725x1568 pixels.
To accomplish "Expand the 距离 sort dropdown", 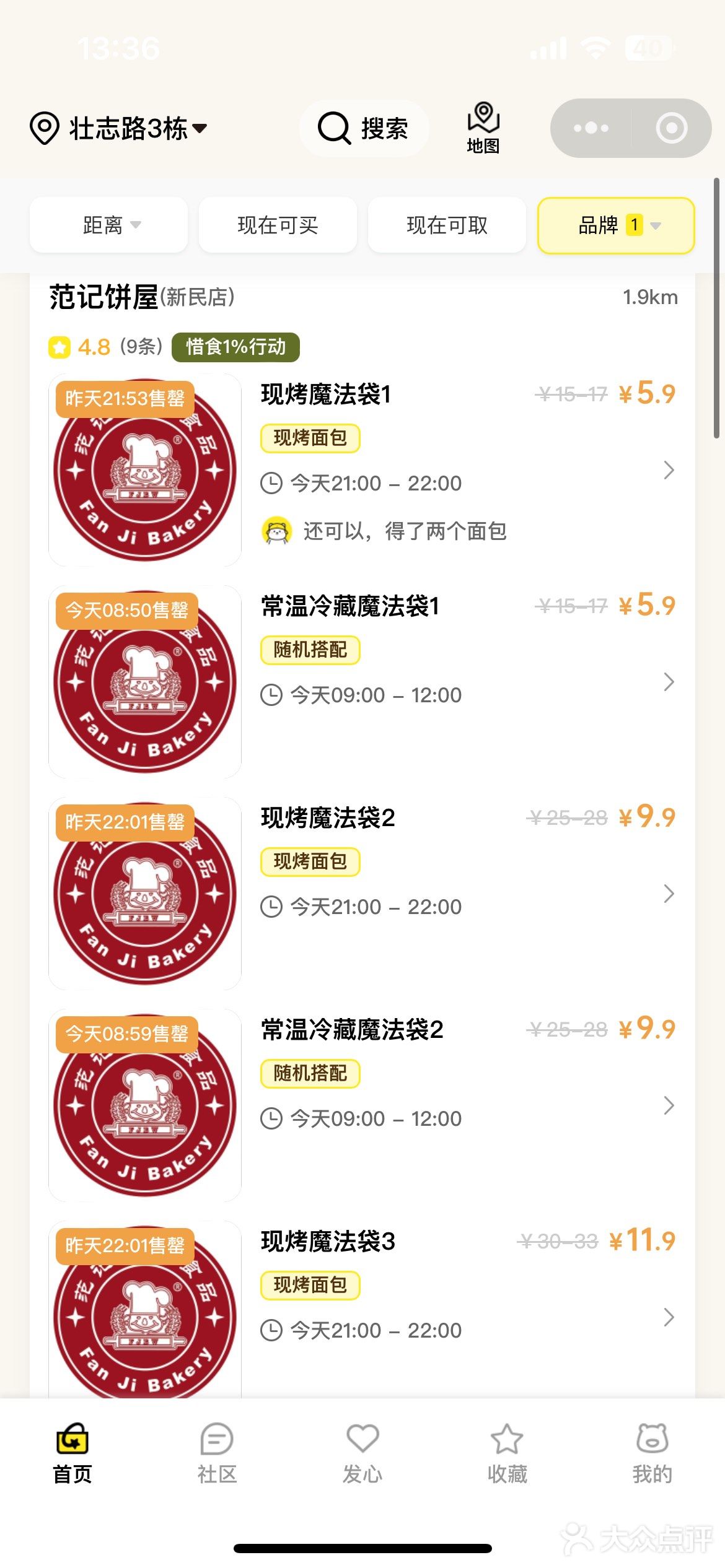I will pos(109,225).
